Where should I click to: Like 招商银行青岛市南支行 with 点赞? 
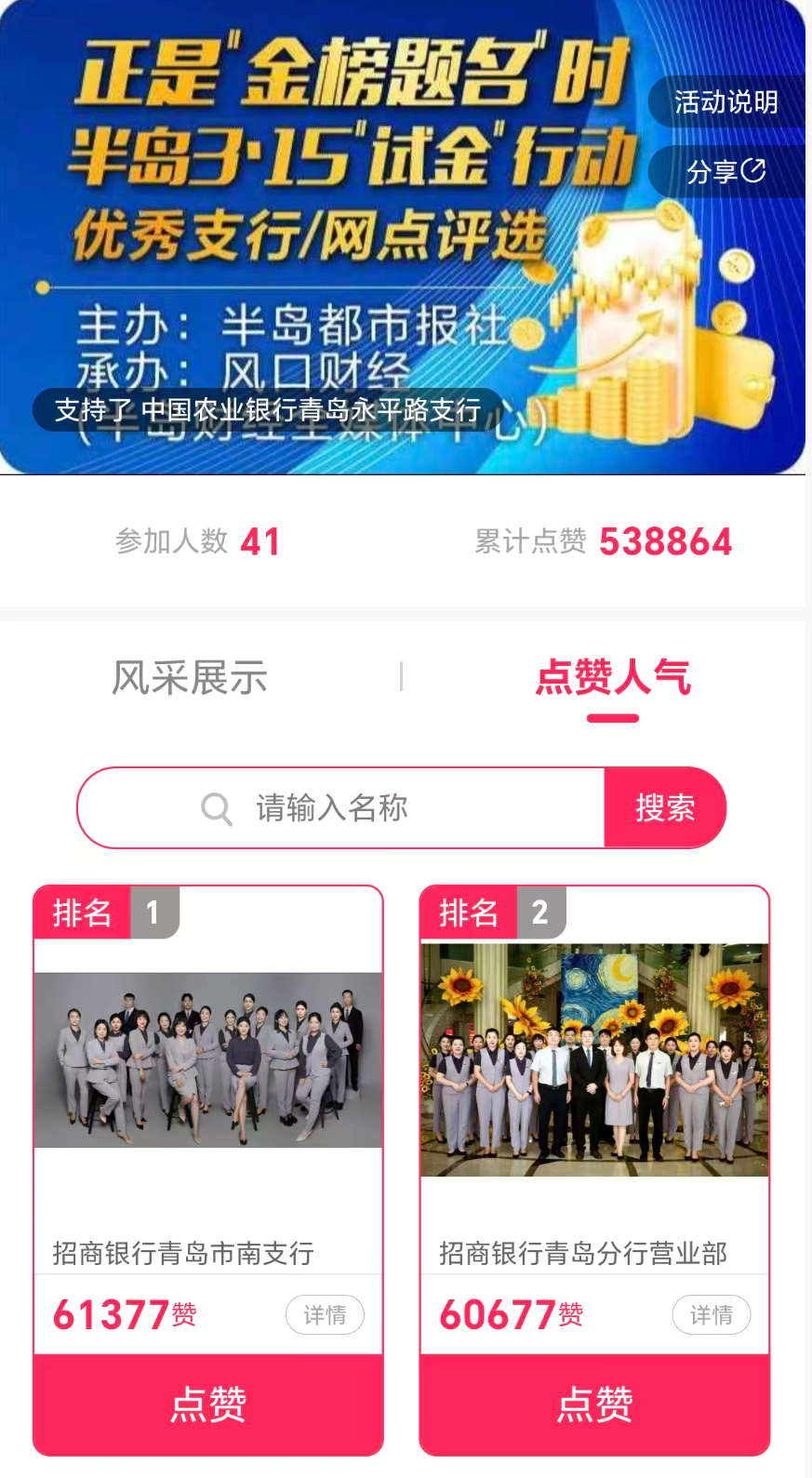[208, 1404]
